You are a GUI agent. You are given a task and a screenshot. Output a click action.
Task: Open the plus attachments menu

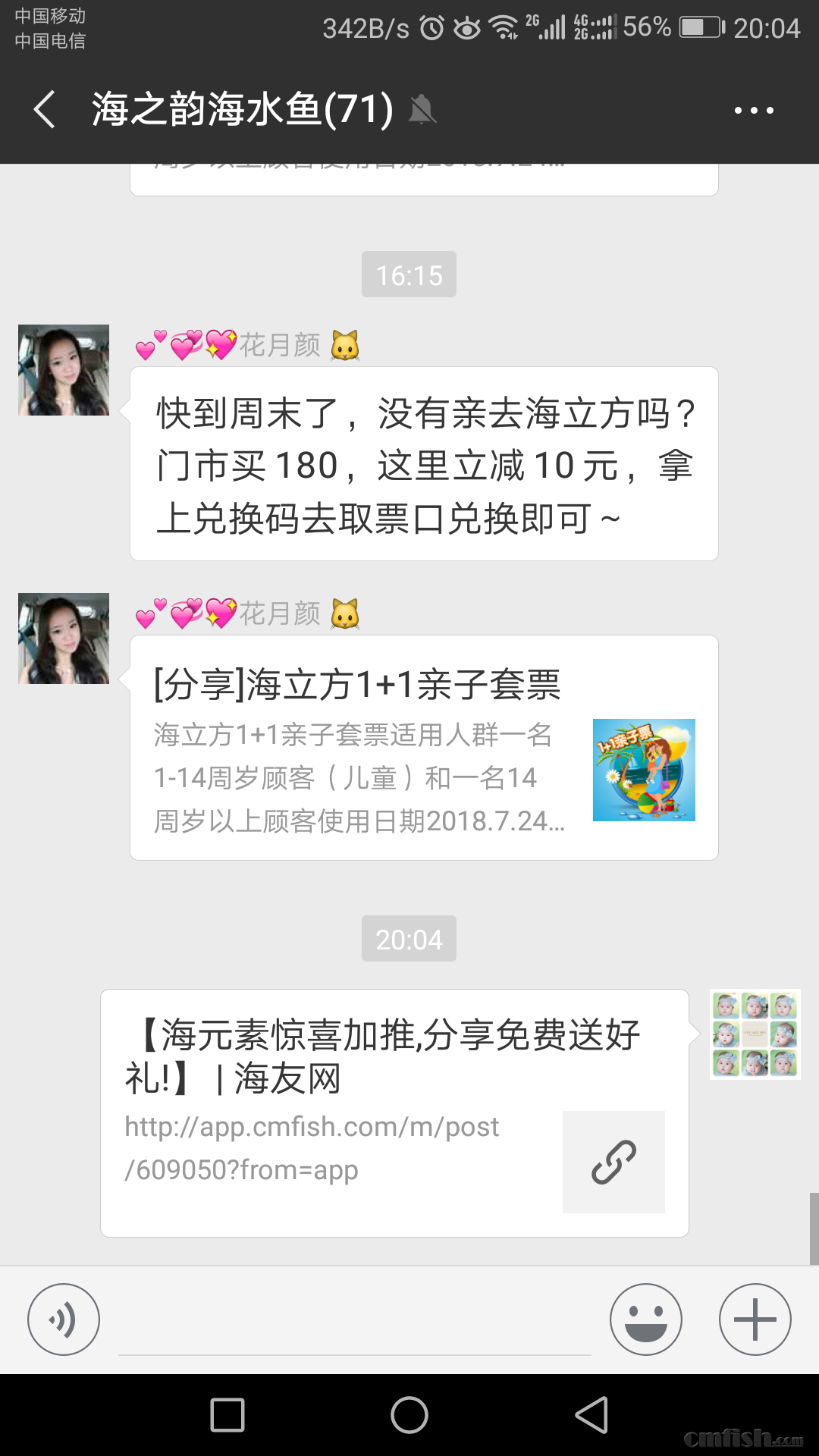pos(755,1319)
